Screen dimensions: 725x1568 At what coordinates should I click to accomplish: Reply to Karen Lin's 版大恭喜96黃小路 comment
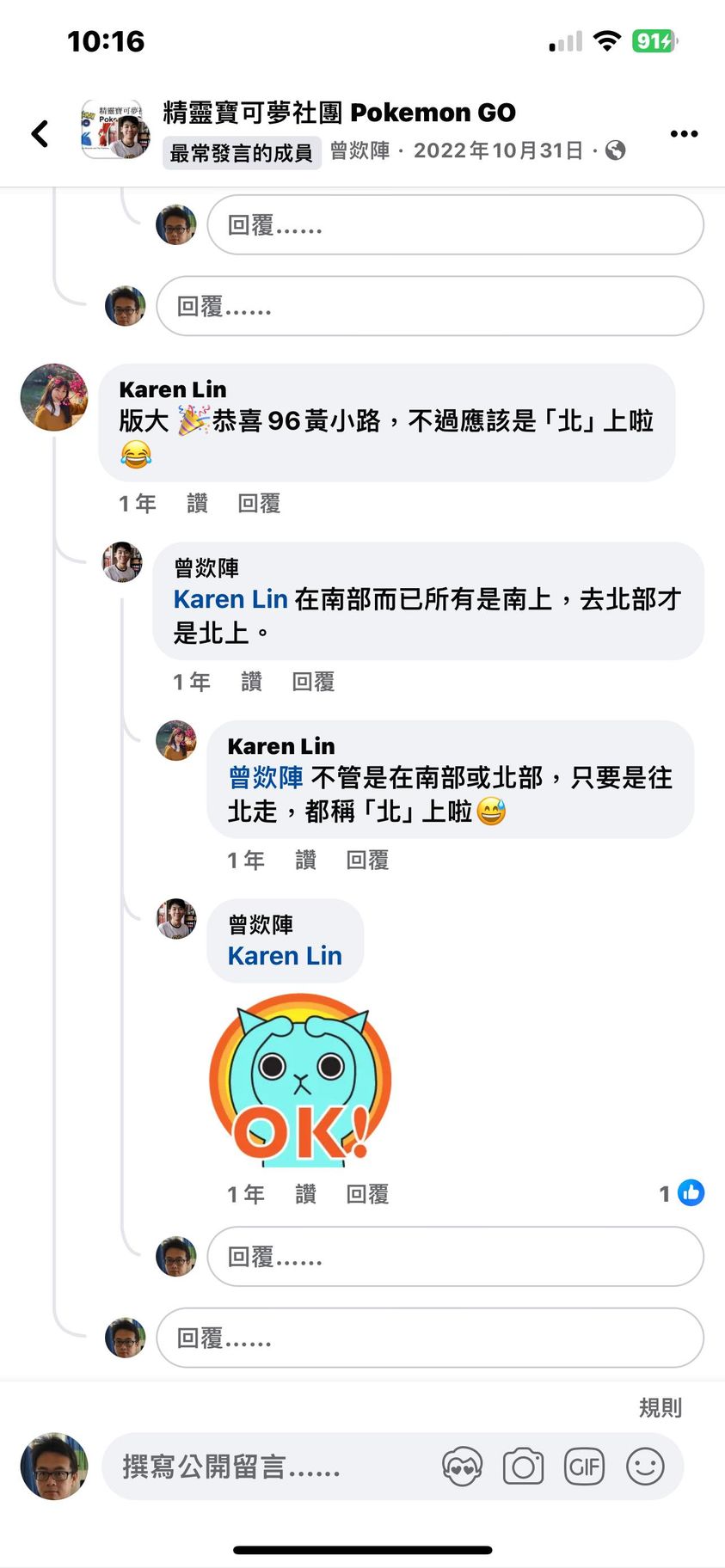coord(259,504)
